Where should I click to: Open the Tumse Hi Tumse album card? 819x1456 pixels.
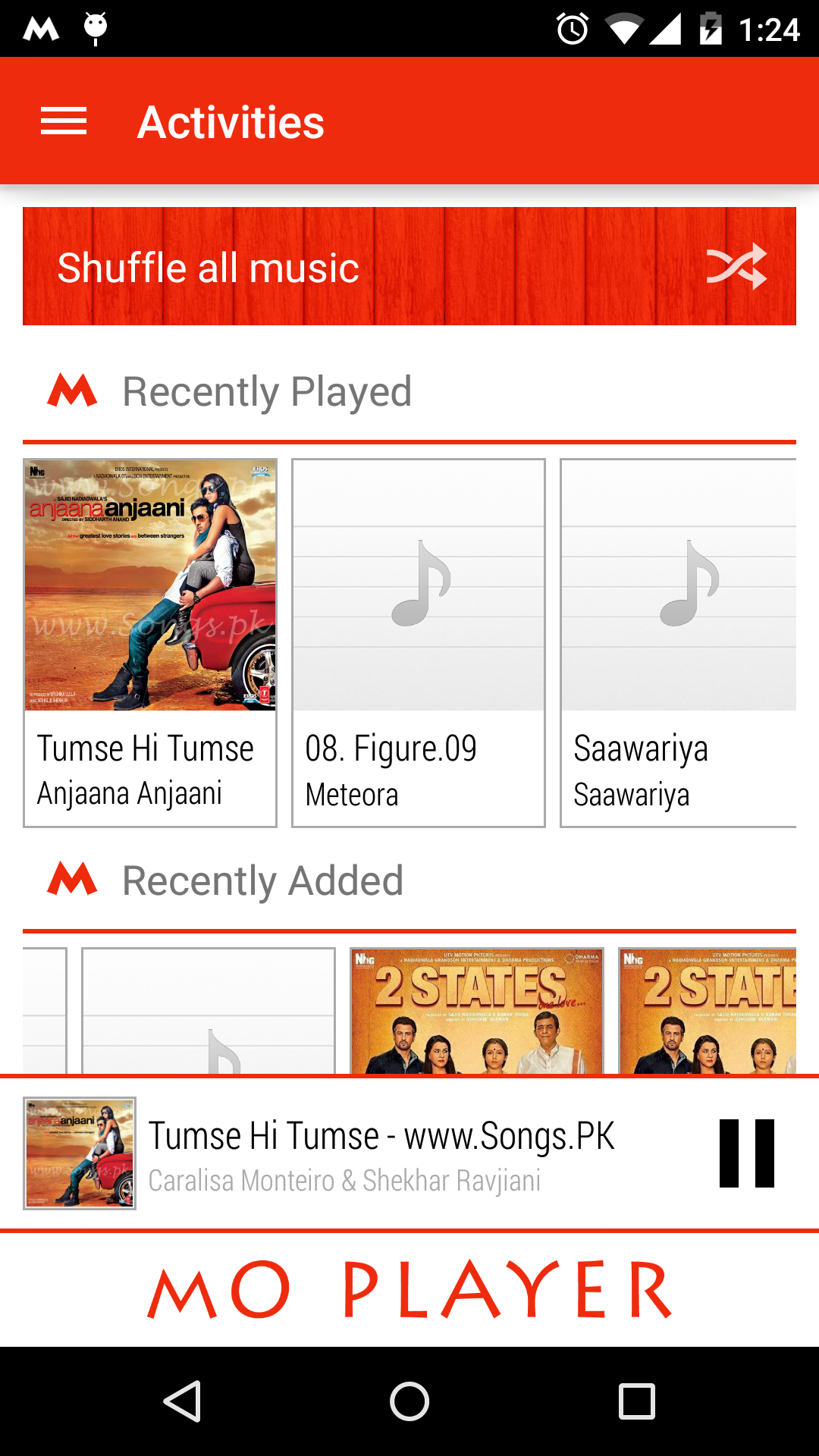pyautogui.click(x=150, y=642)
